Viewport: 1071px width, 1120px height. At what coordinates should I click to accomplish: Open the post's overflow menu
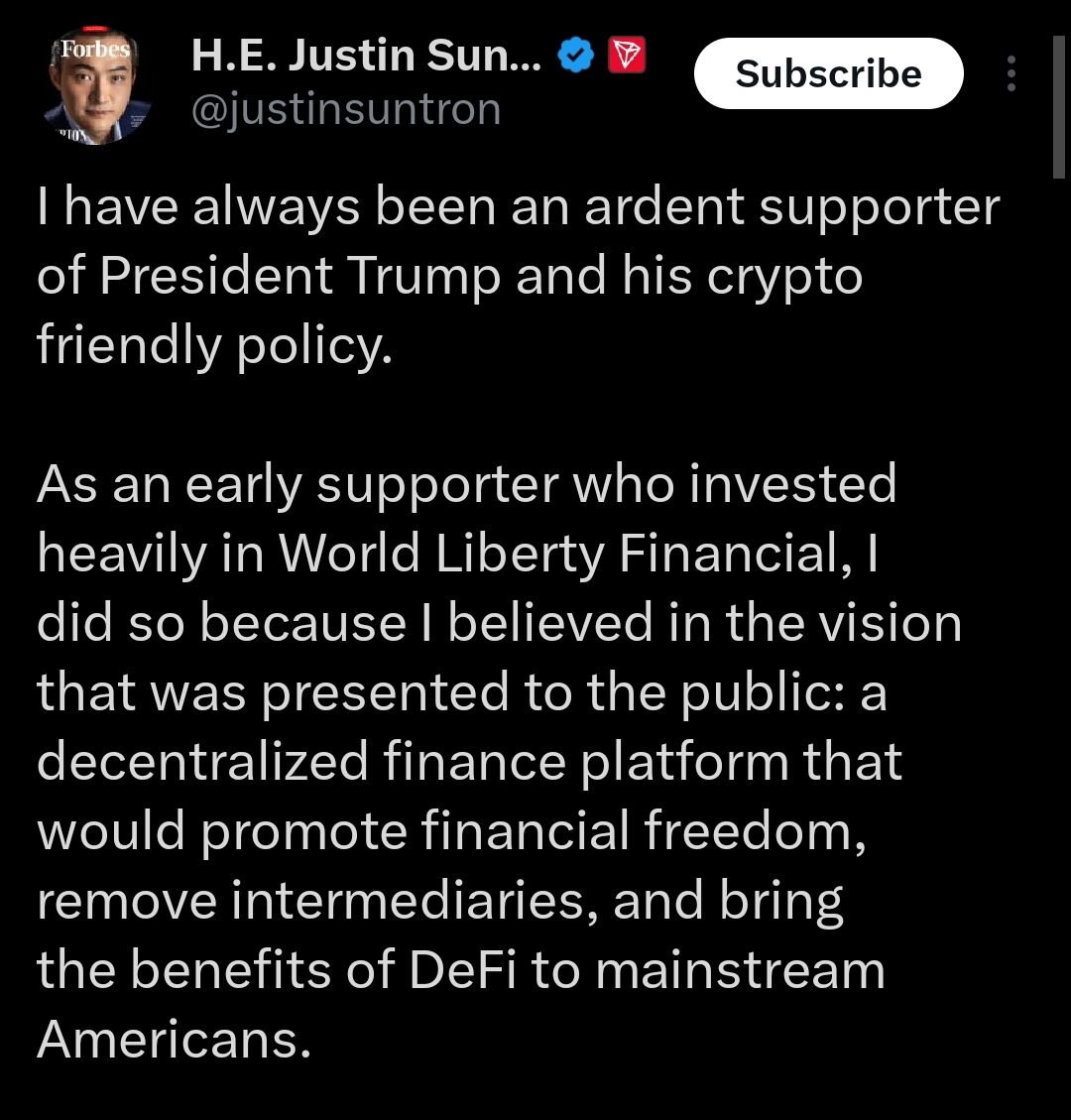click(x=1011, y=73)
